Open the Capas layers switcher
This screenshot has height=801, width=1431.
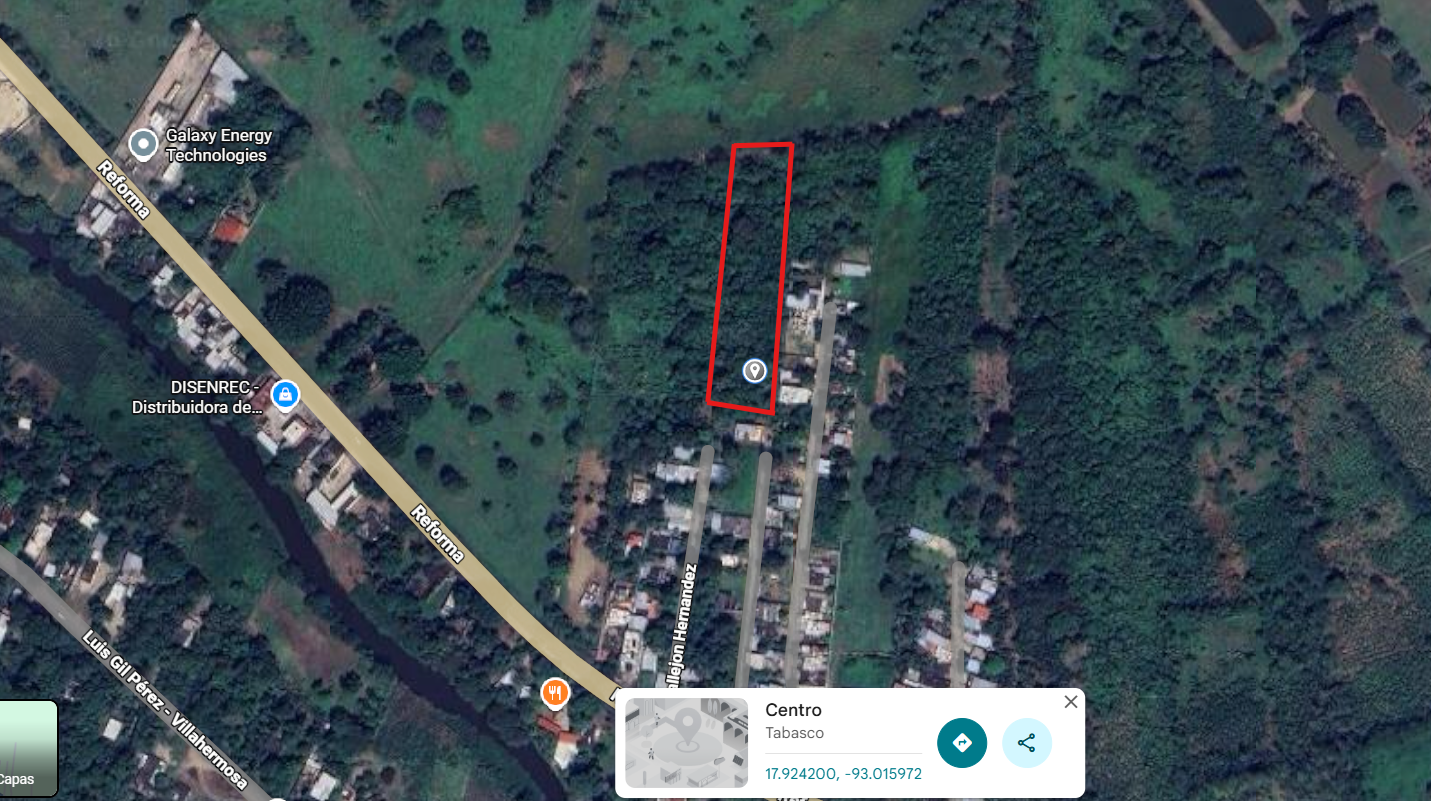27,747
